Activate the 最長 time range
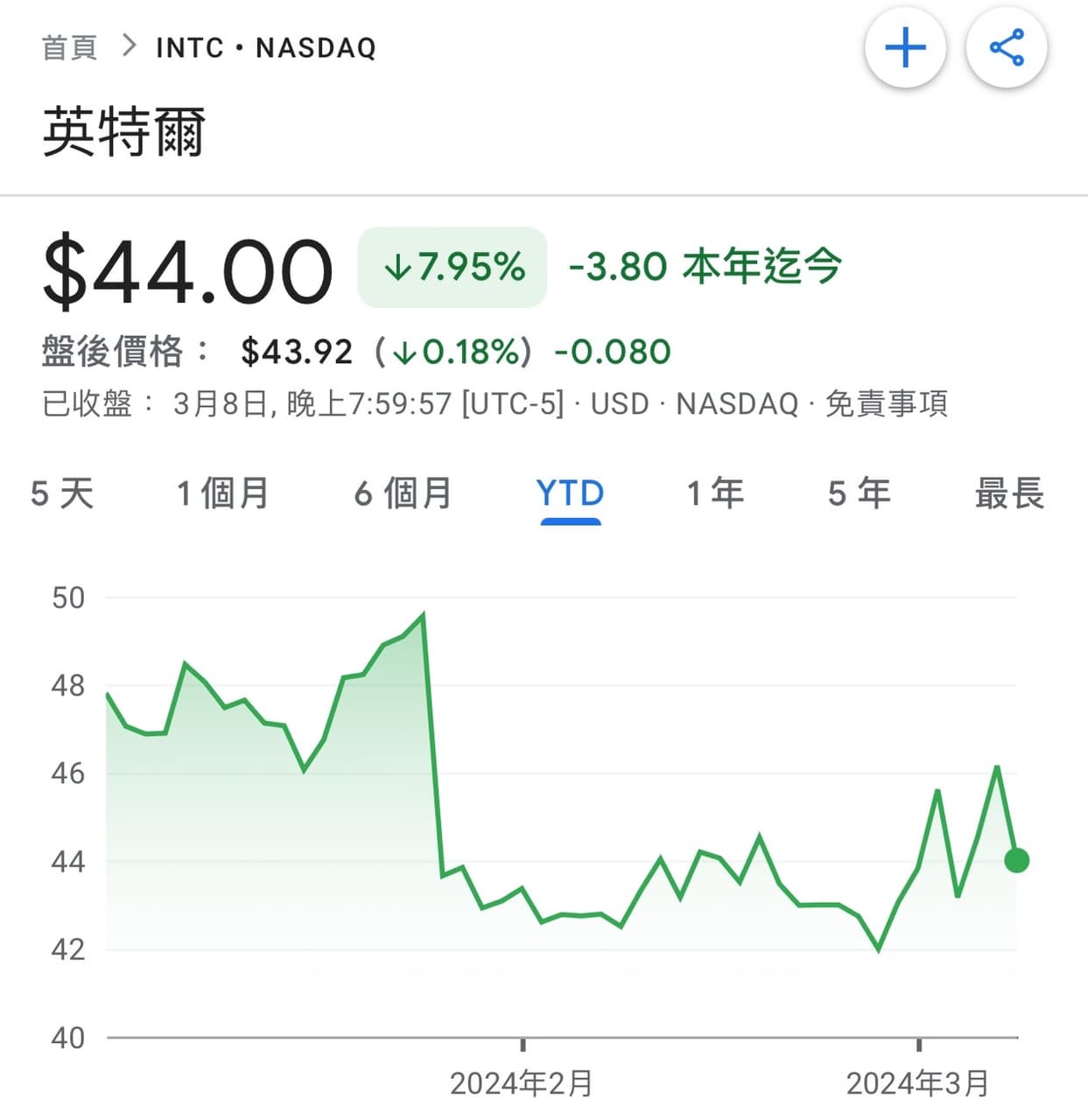1088x1120 pixels. tap(1008, 493)
